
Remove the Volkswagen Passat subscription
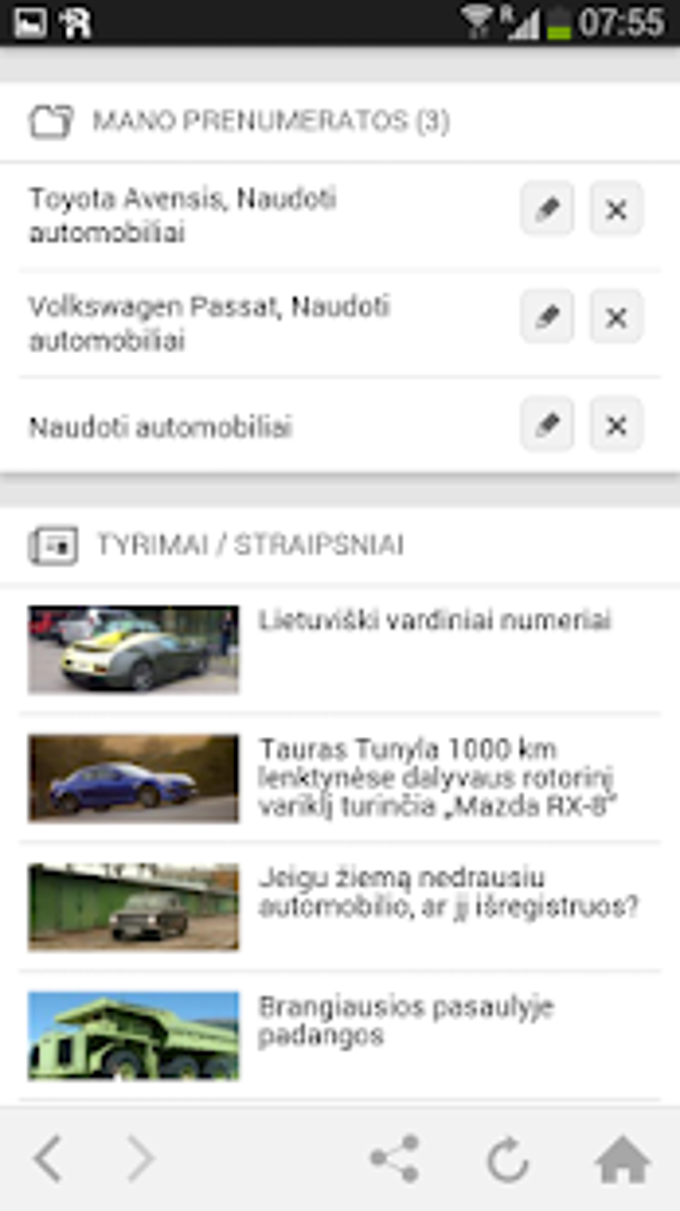pyautogui.click(x=616, y=317)
